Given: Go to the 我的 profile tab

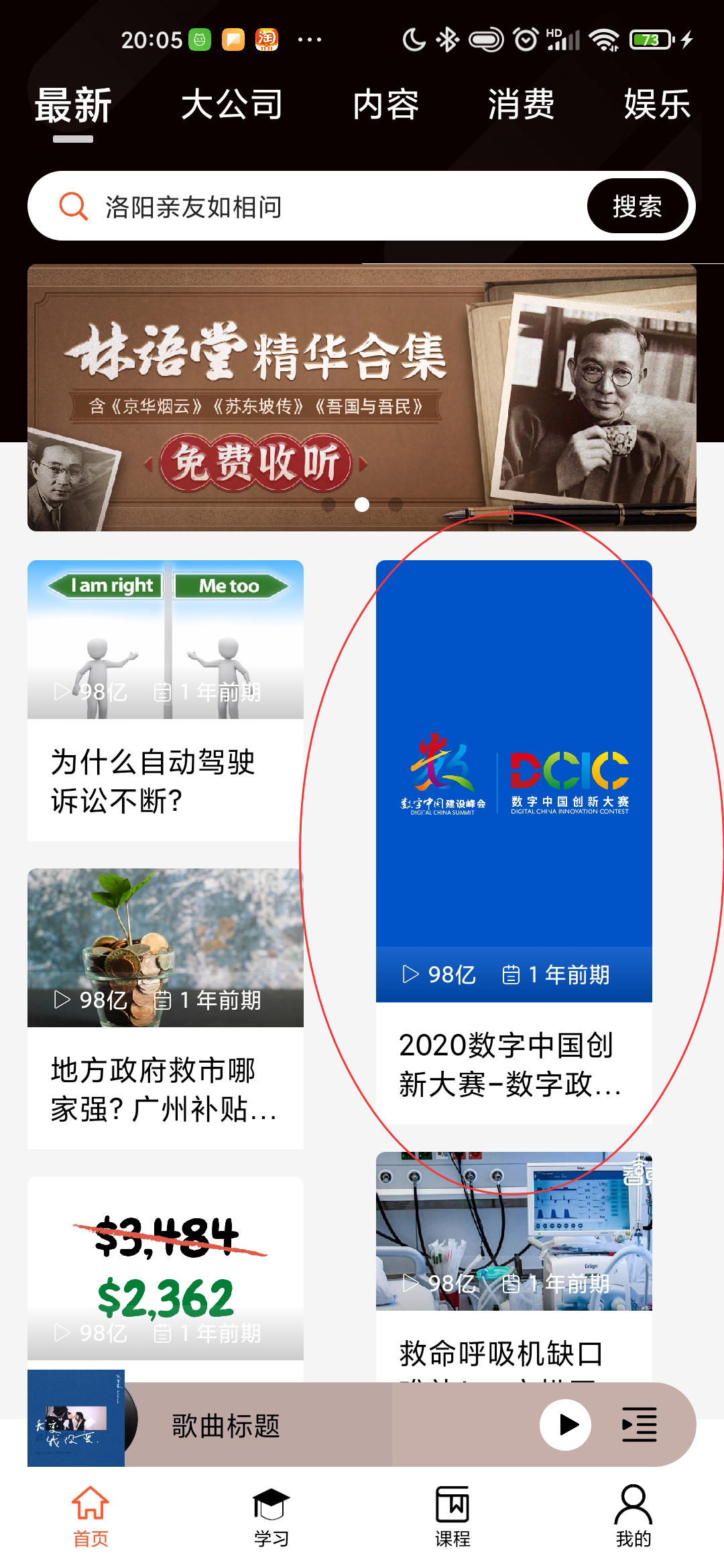Looking at the screenshot, I should click(633, 1516).
